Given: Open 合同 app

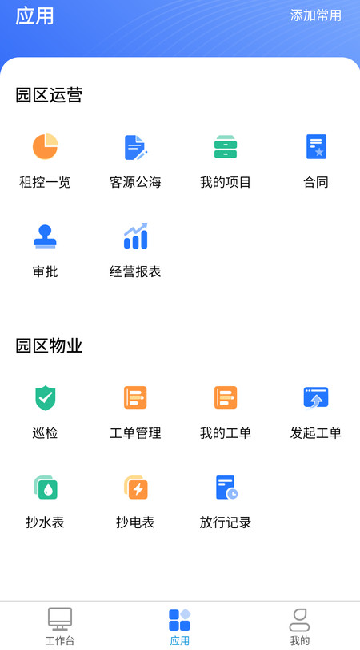Looking at the screenshot, I should click(x=316, y=161).
